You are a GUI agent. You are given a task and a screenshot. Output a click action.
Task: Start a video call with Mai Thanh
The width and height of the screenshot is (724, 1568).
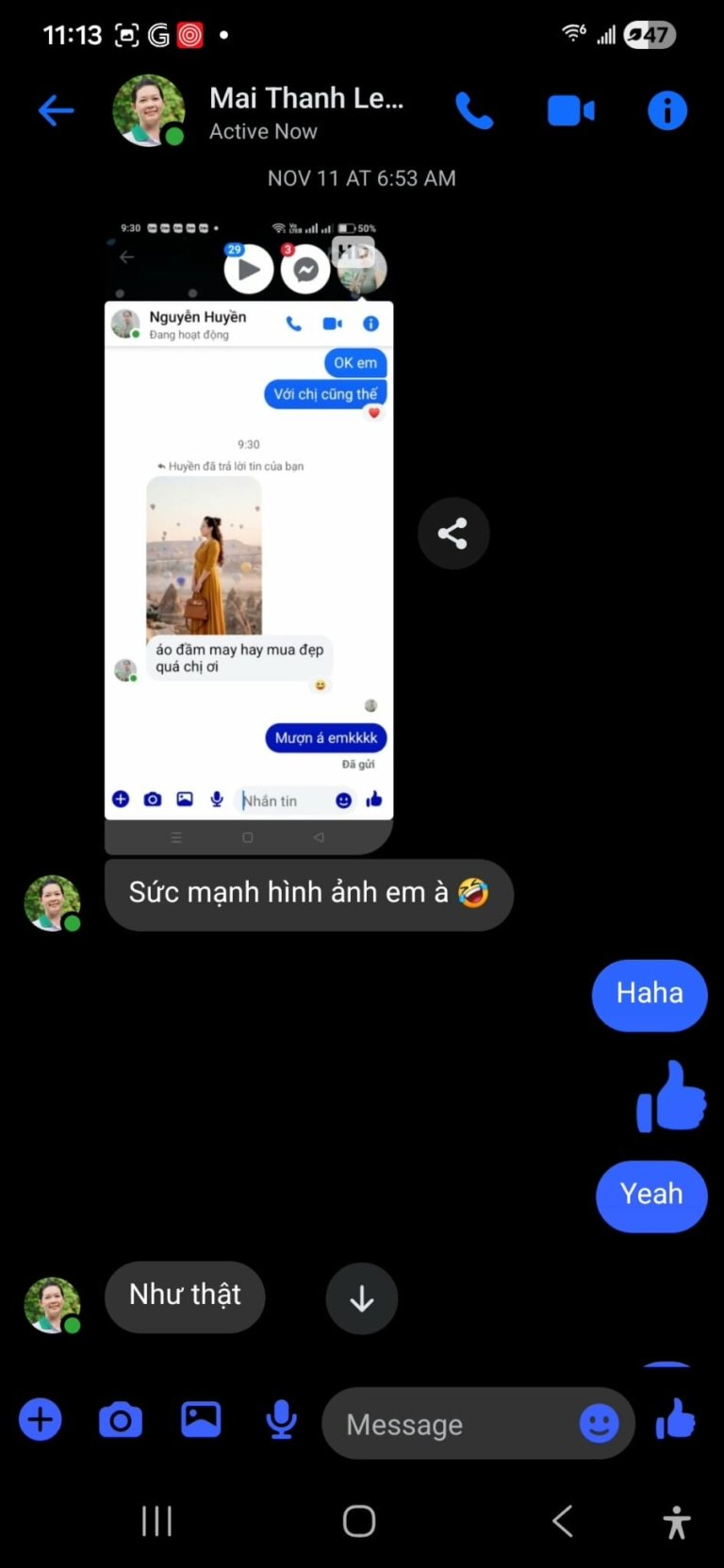coord(570,111)
